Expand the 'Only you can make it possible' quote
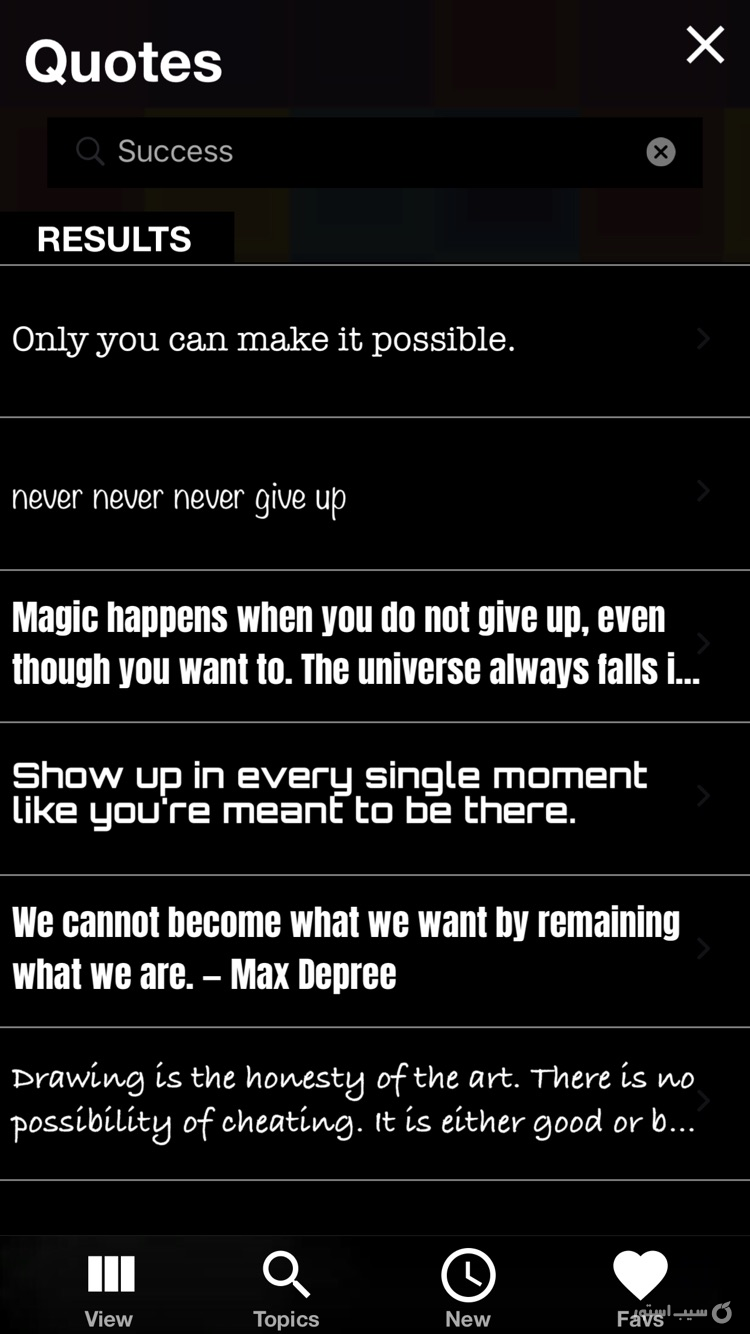Image resolution: width=750 pixels, height=1334 pixels. click(375, 339)
